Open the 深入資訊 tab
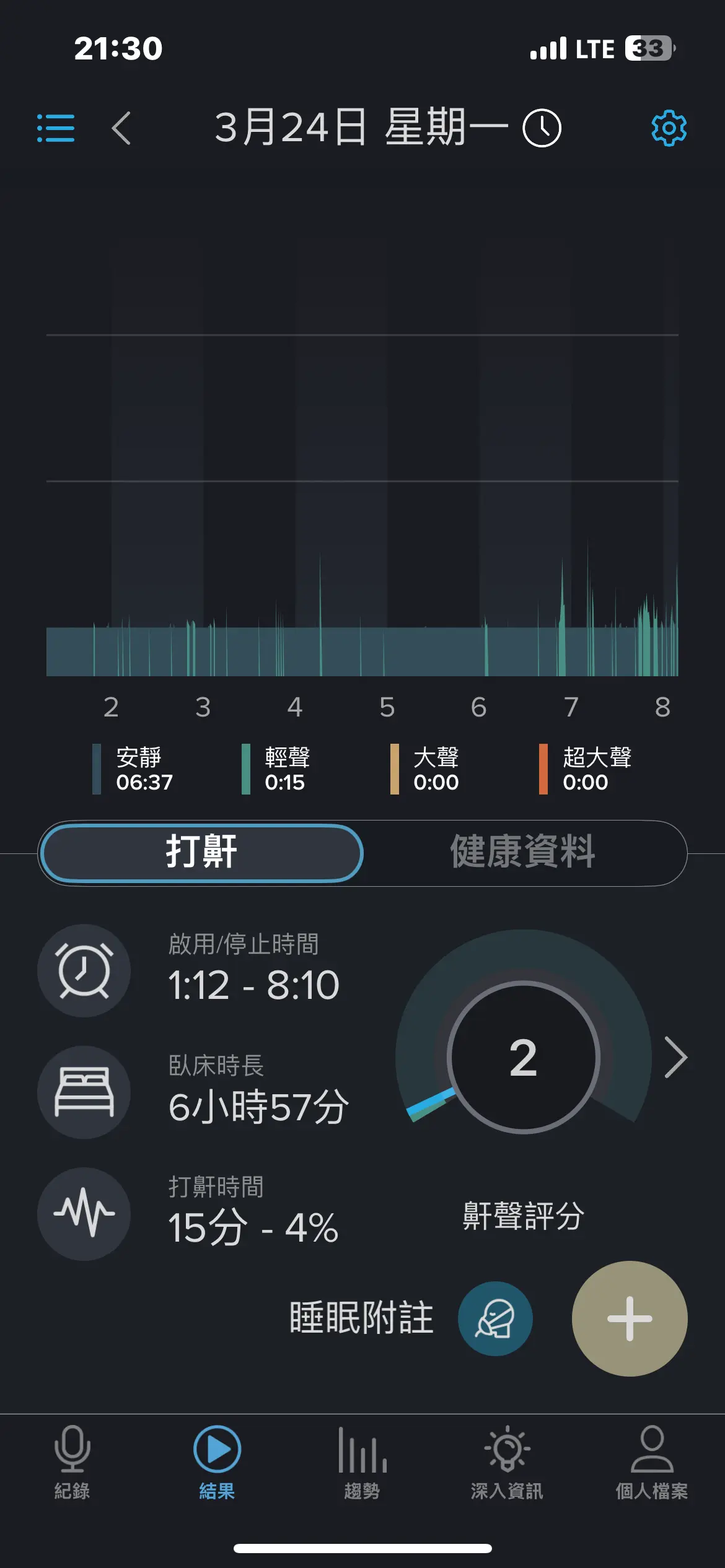Viewport: 725px width, 1568px height. pyautogui.click(x=507, y=1463)
